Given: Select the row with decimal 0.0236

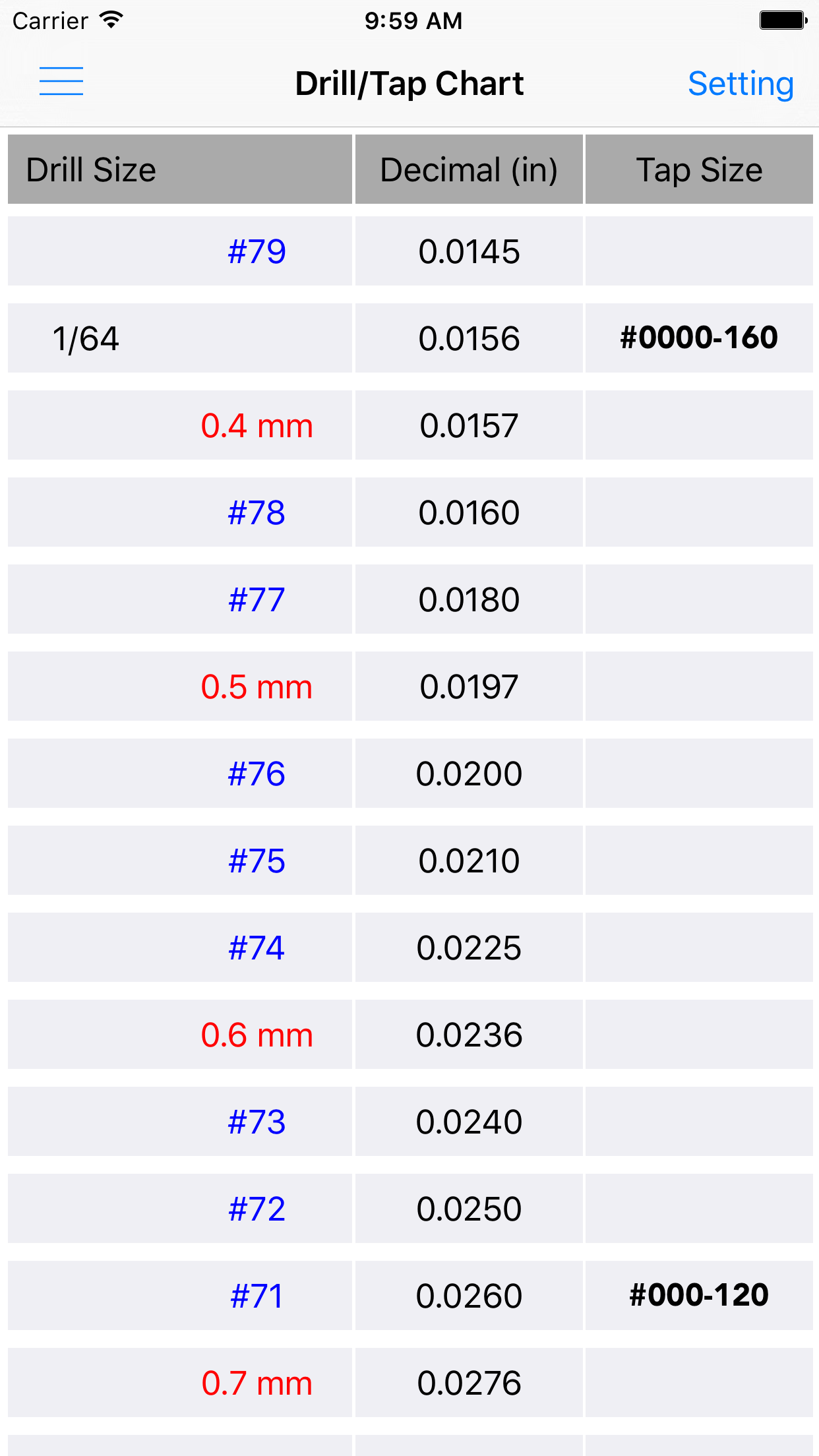Looking at the screenshot, I should (469, 1035).
